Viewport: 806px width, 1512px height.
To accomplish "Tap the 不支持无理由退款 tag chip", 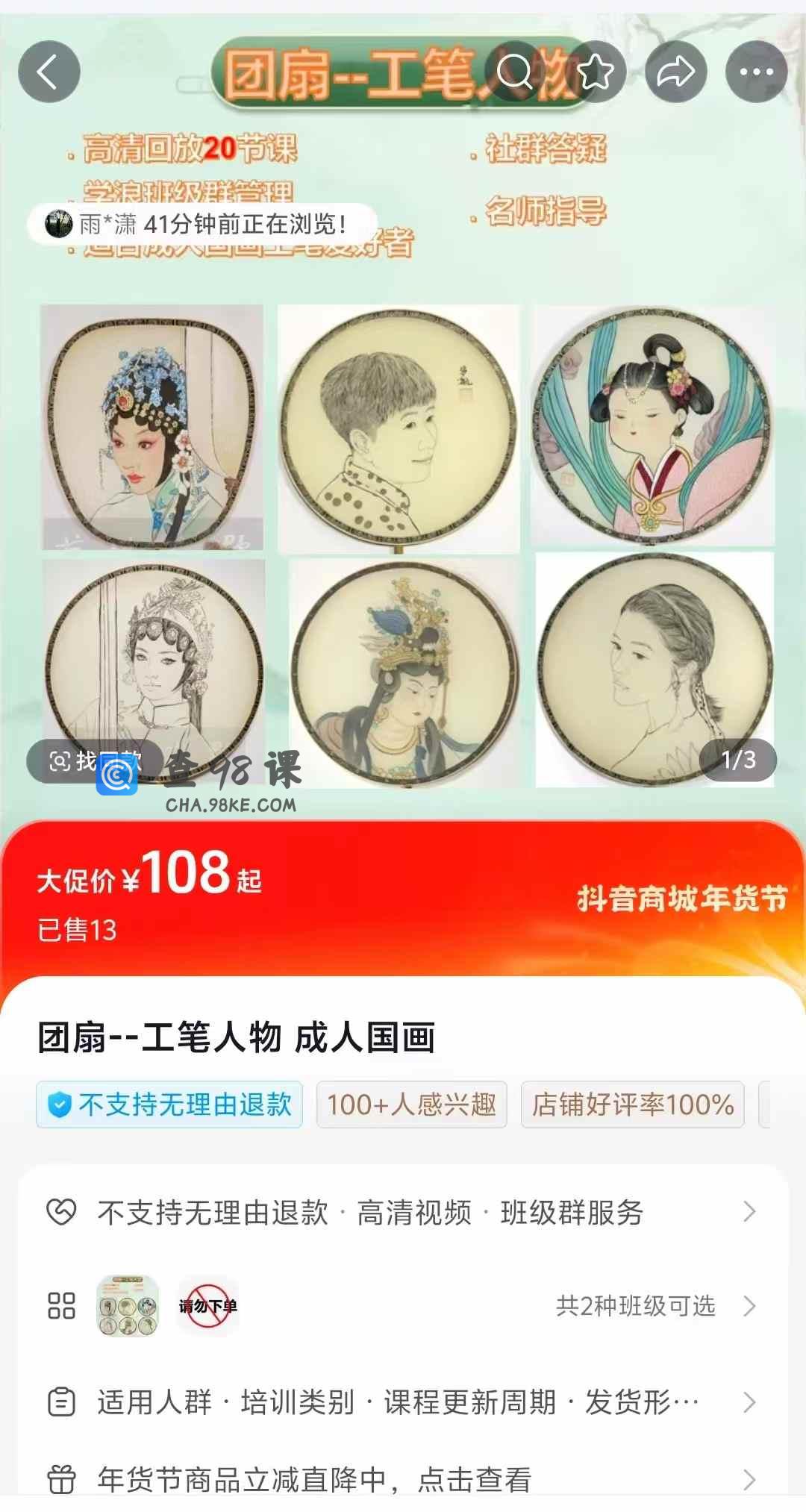I will [x=169, y=1105].
